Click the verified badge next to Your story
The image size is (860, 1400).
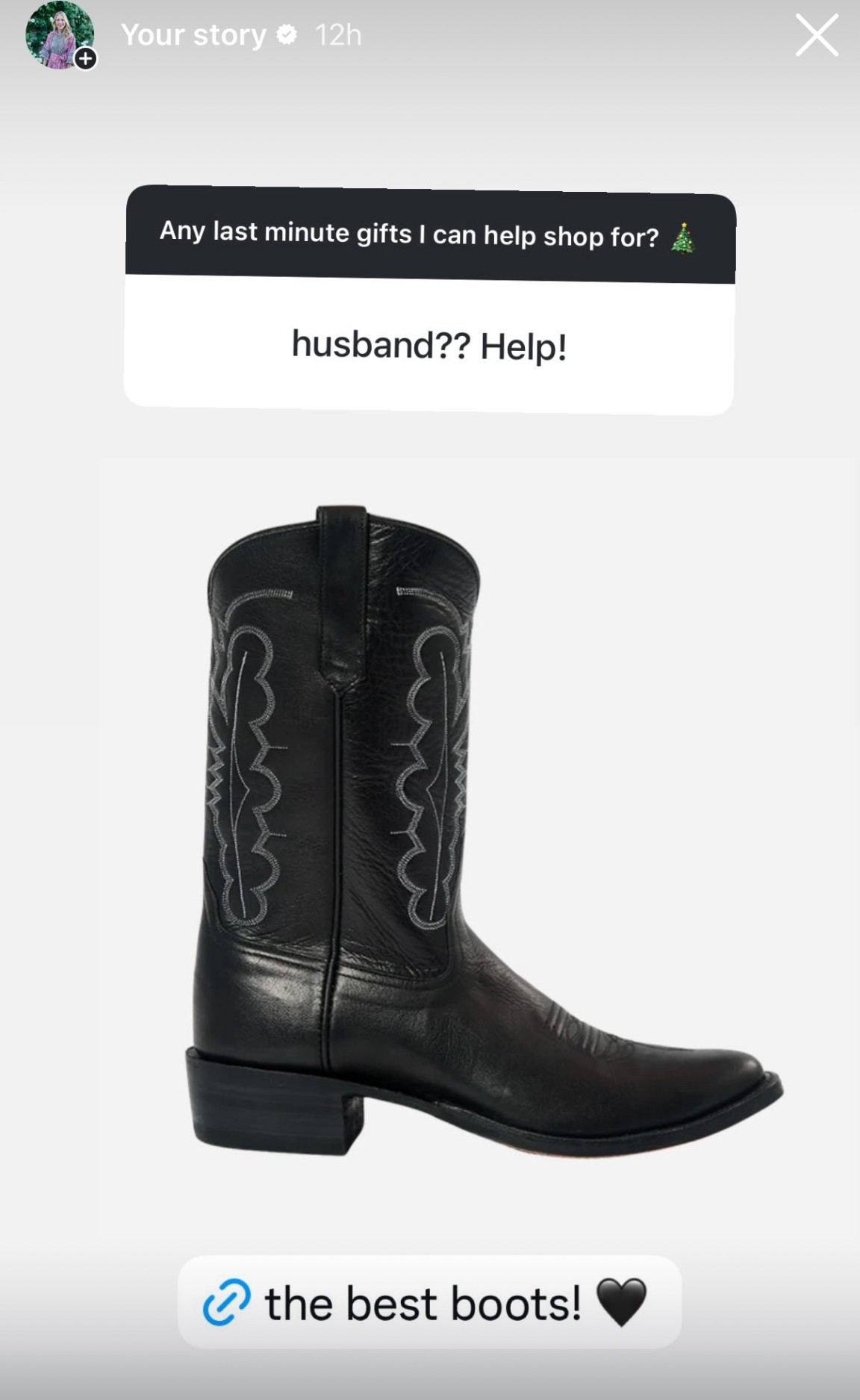288,34
